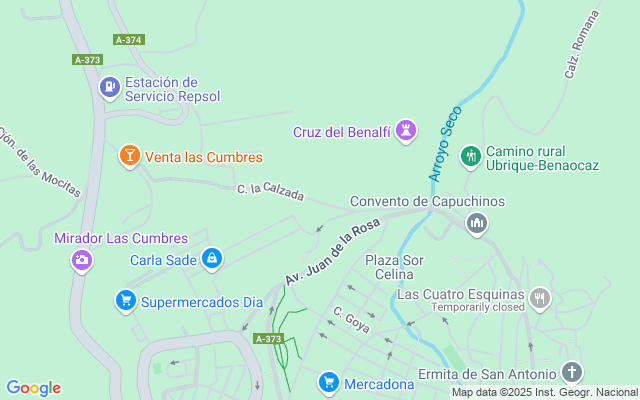Select the Venta las Cumbres pin
The height and width of the screenshot is (400, 640).
129,156
